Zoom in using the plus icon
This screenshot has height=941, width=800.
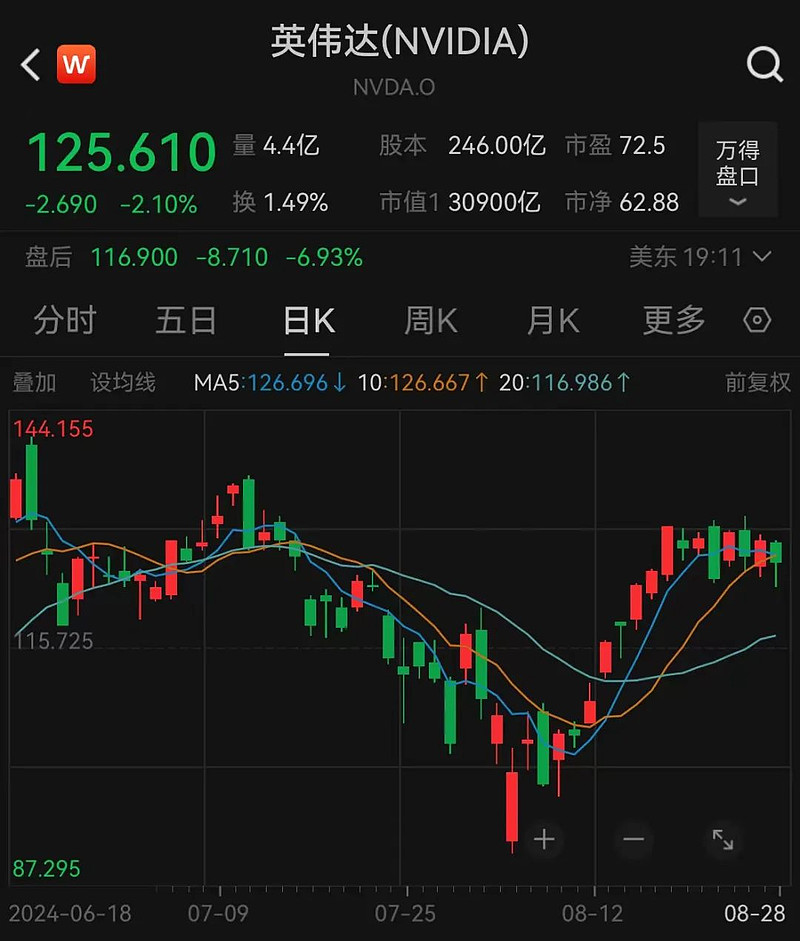pyautogui.click(x=543, y=841)
